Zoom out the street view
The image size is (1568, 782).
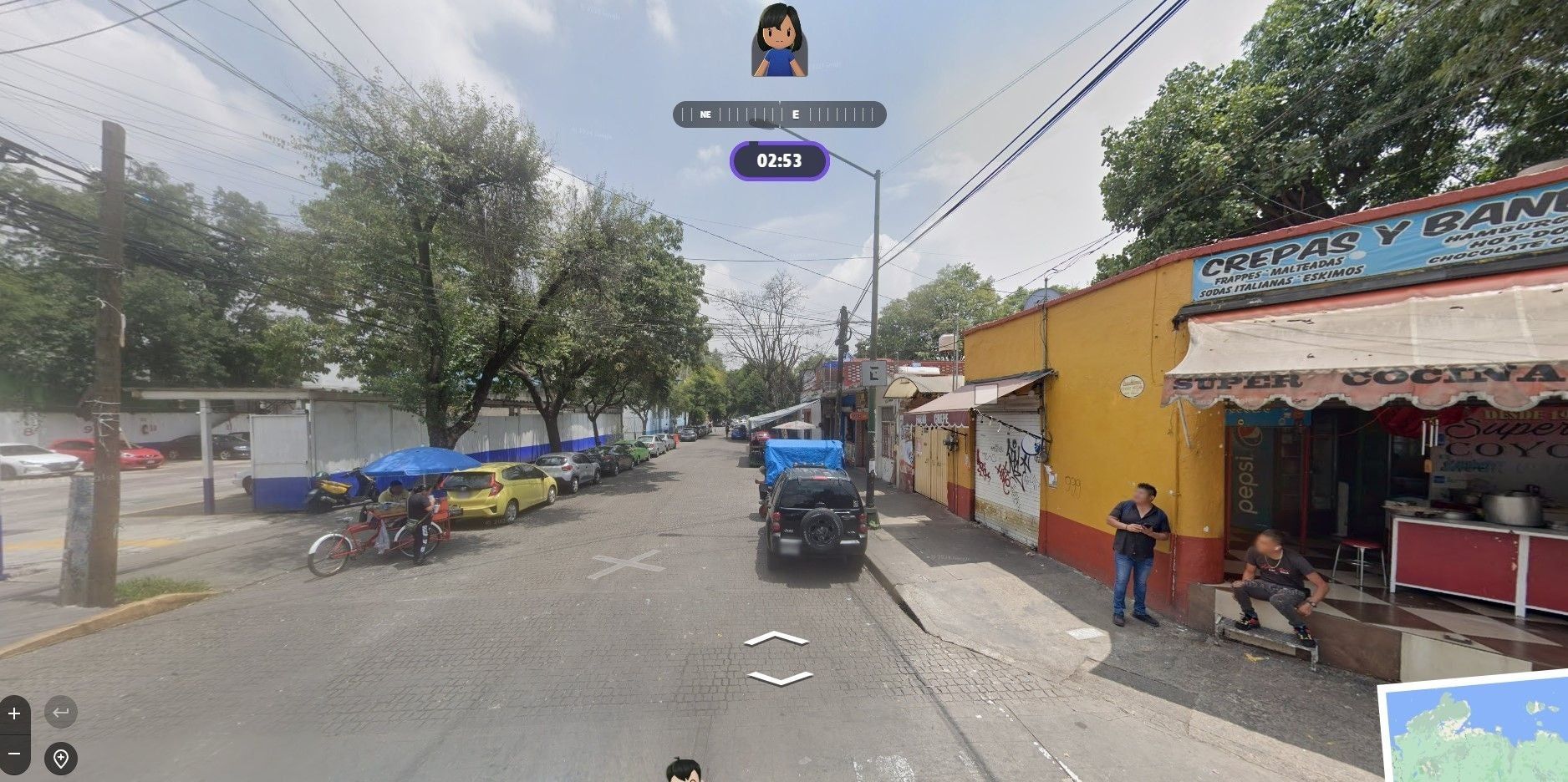pyautogui.click(x=14, y=754)
